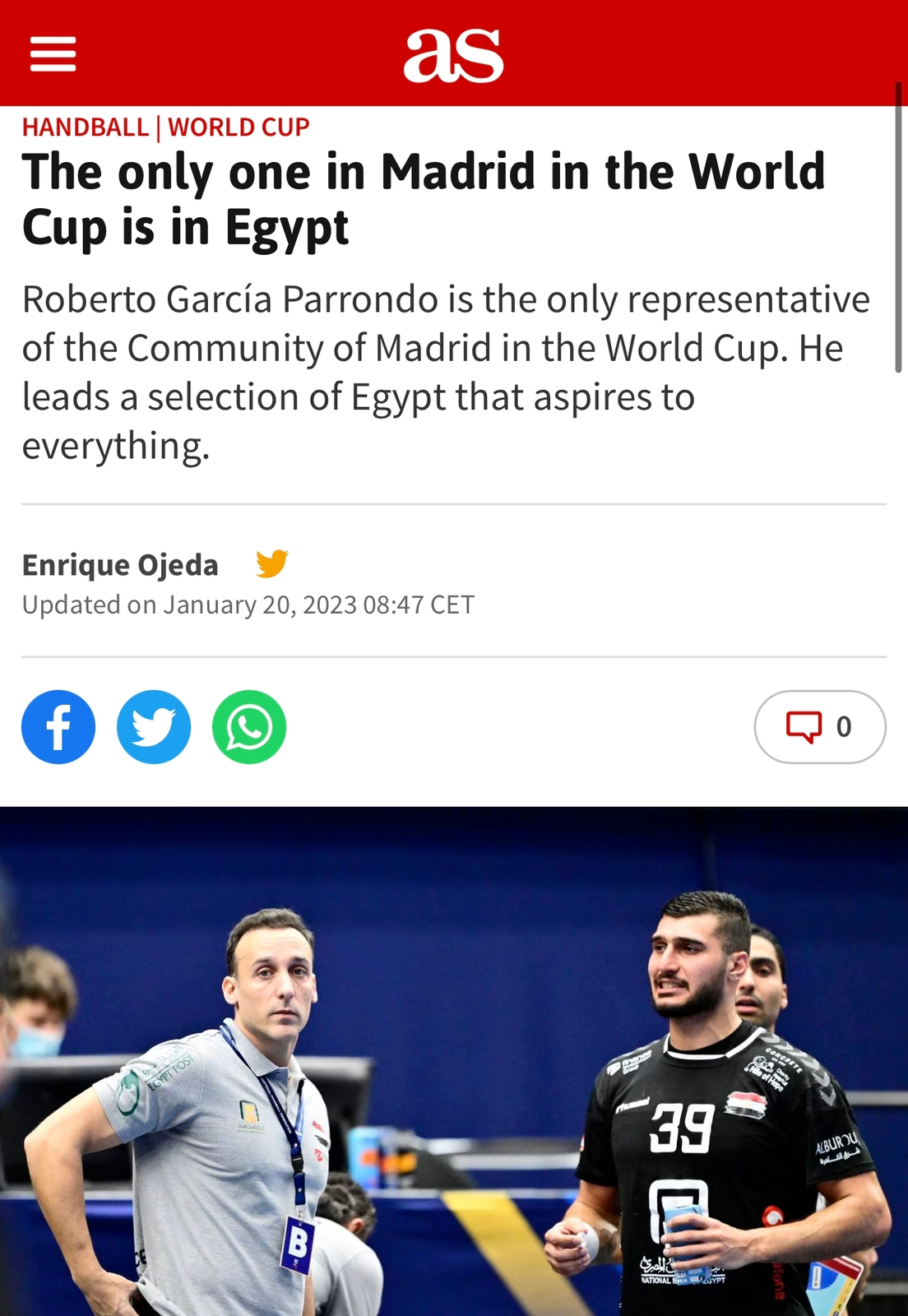The height and width of the screenshot is (1316, 908).
Task: Go to AS homepage via the logo
Action: click(x=453, y=56)
